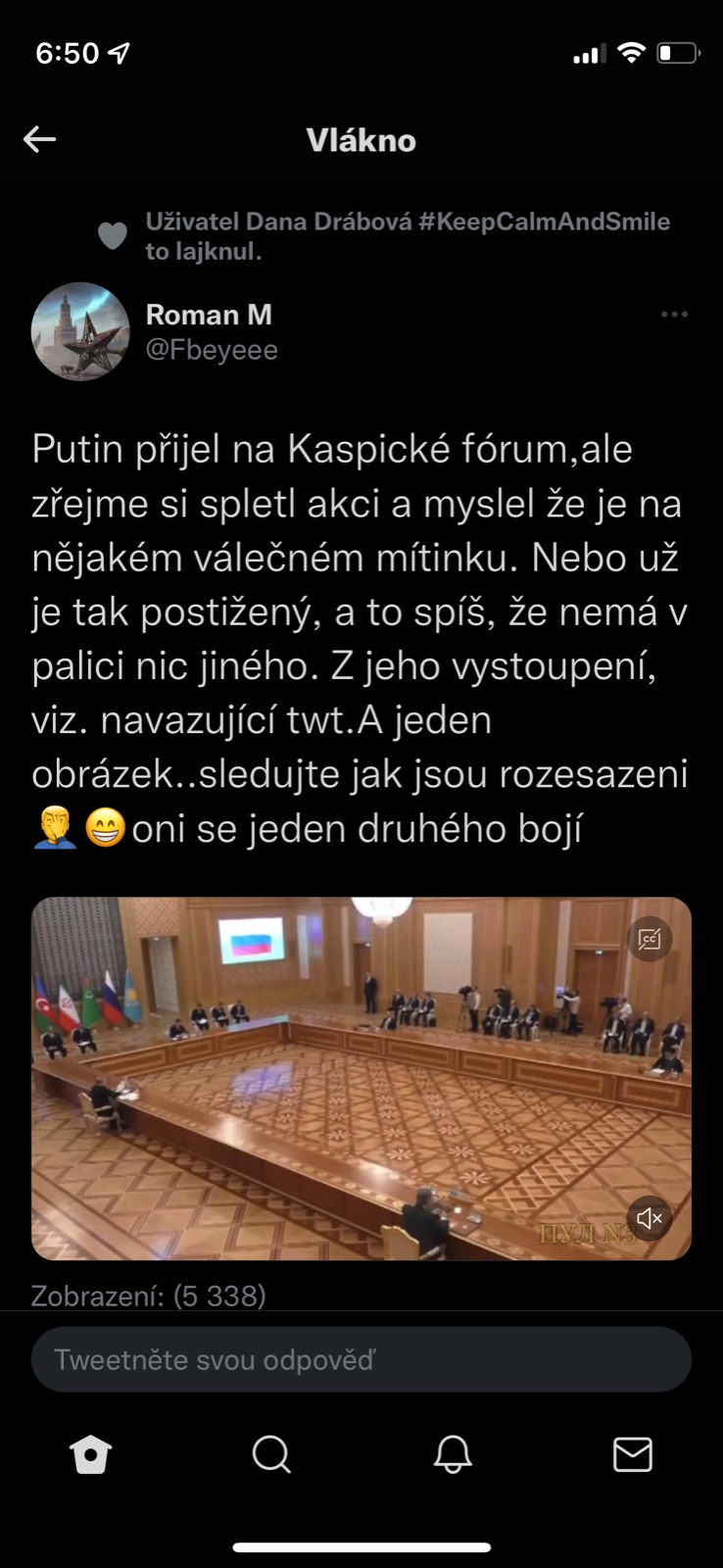Tap the reply field Tweetněte svou odpověď
Image resolution: width=723 pixels, height=1568 pixels.
tap(361, 1359)
